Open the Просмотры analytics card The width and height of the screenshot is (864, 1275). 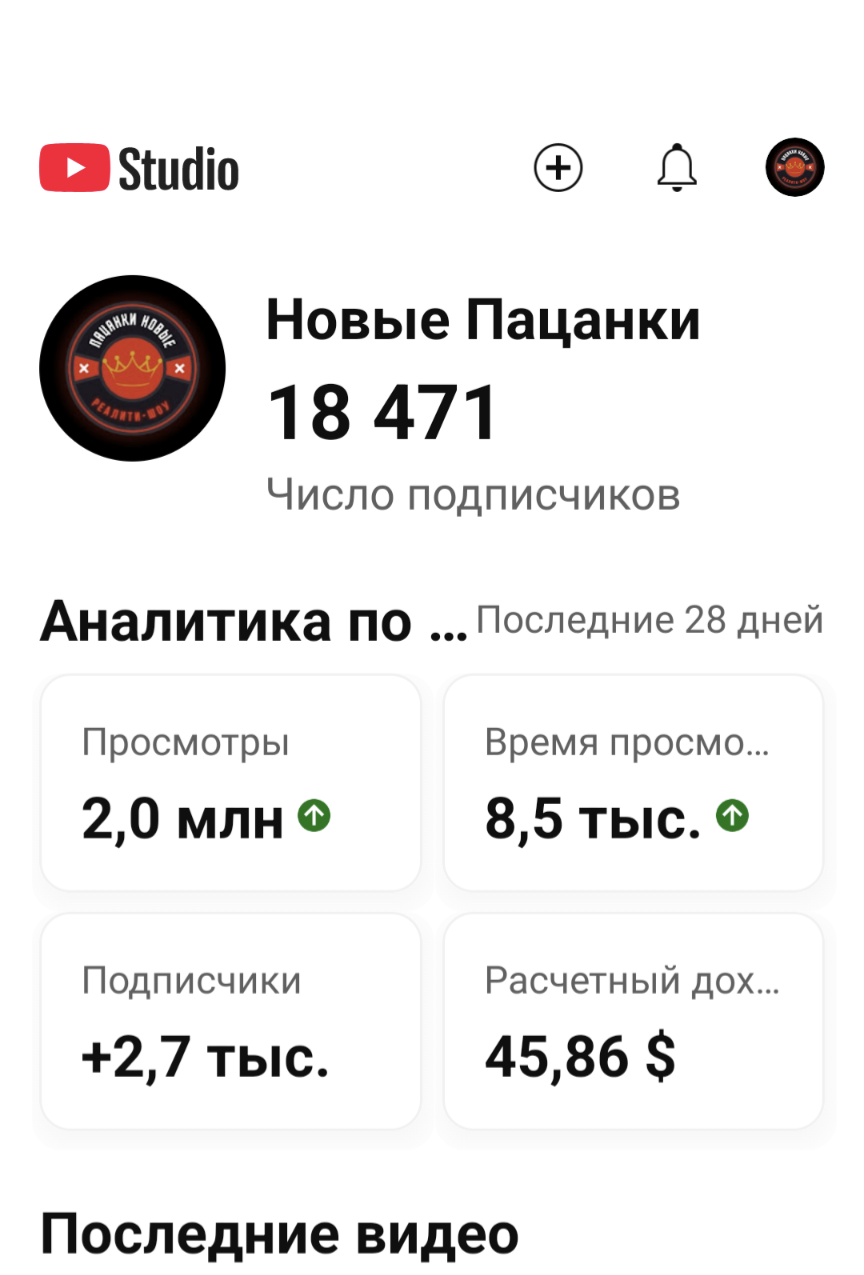[230, 783]
